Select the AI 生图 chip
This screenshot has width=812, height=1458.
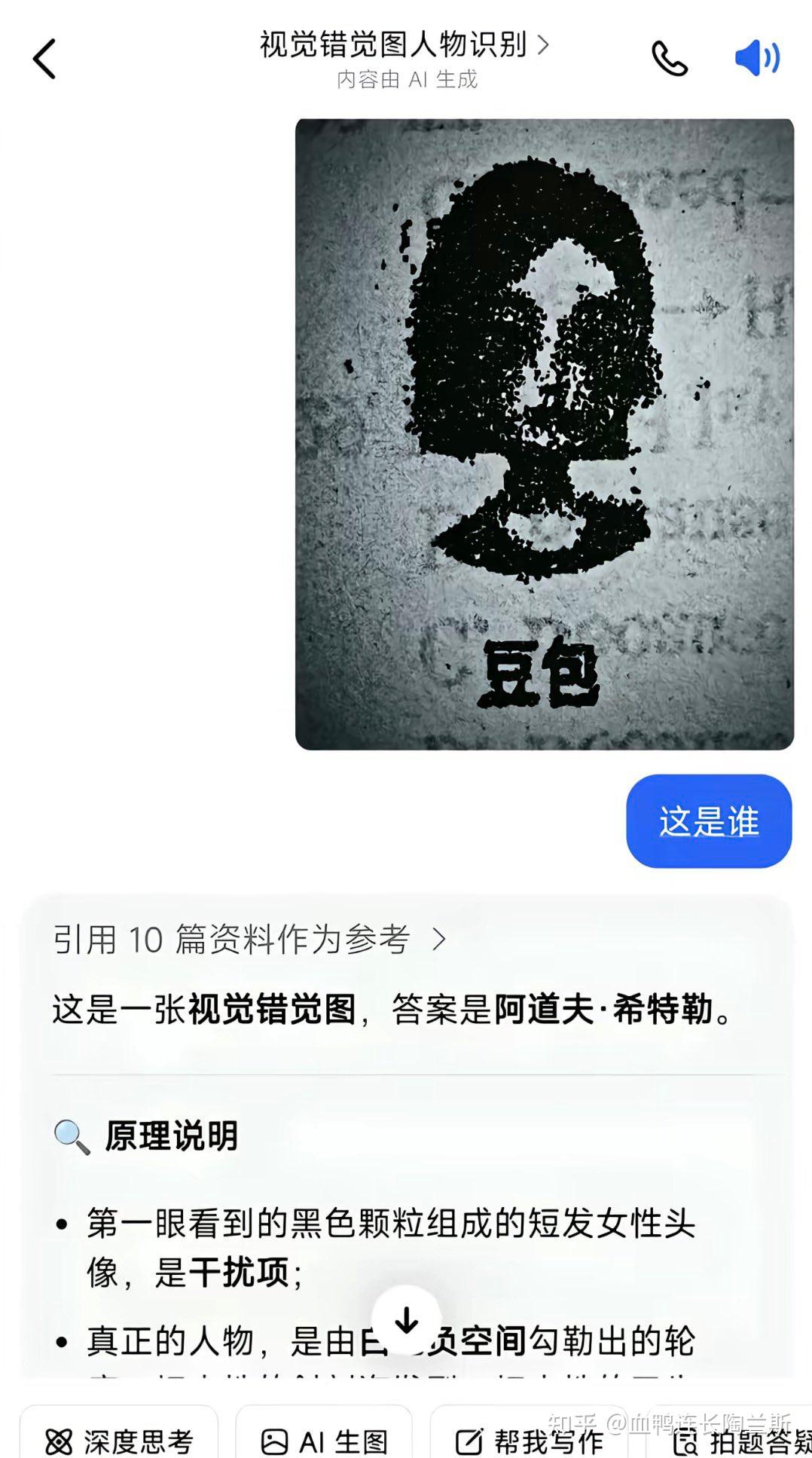click(324, 1441)
